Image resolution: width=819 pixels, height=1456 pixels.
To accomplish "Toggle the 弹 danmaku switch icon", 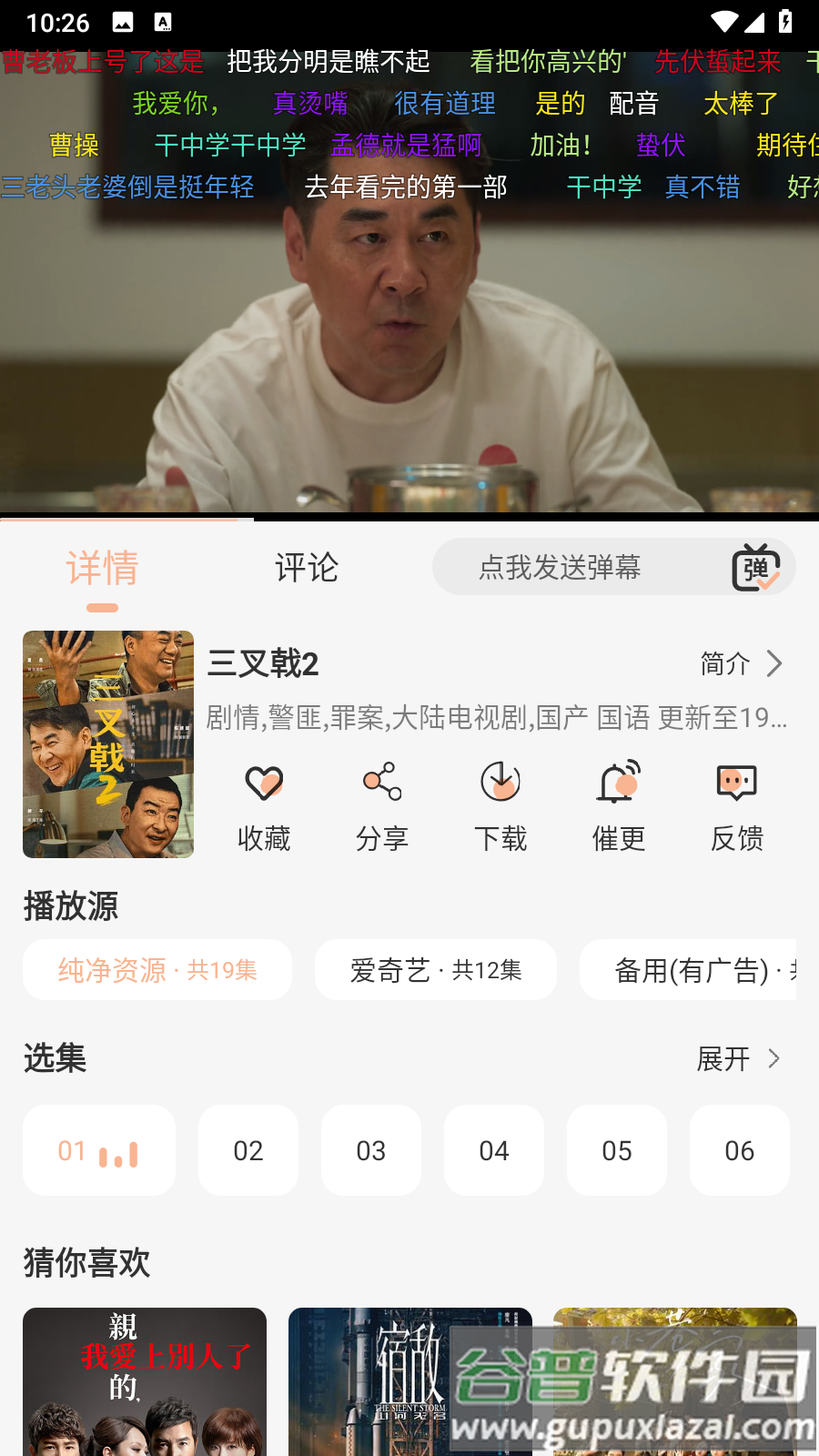I will [756, 568].
